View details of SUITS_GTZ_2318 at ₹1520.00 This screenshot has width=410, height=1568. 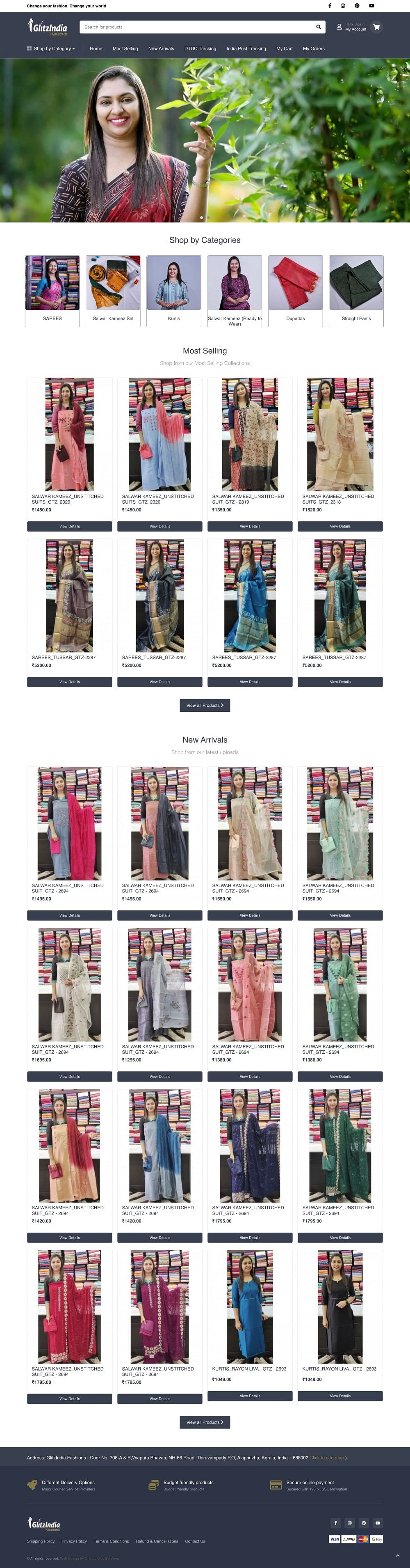coord(340,527)
